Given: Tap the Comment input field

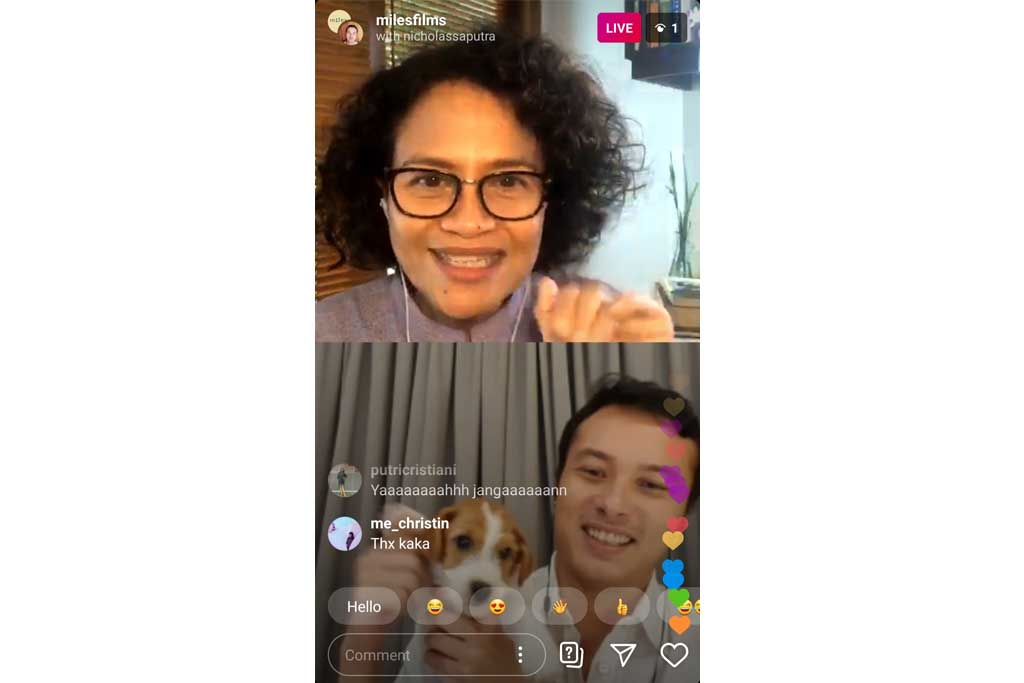Looking at the screenshot, I should pos(420,655).
